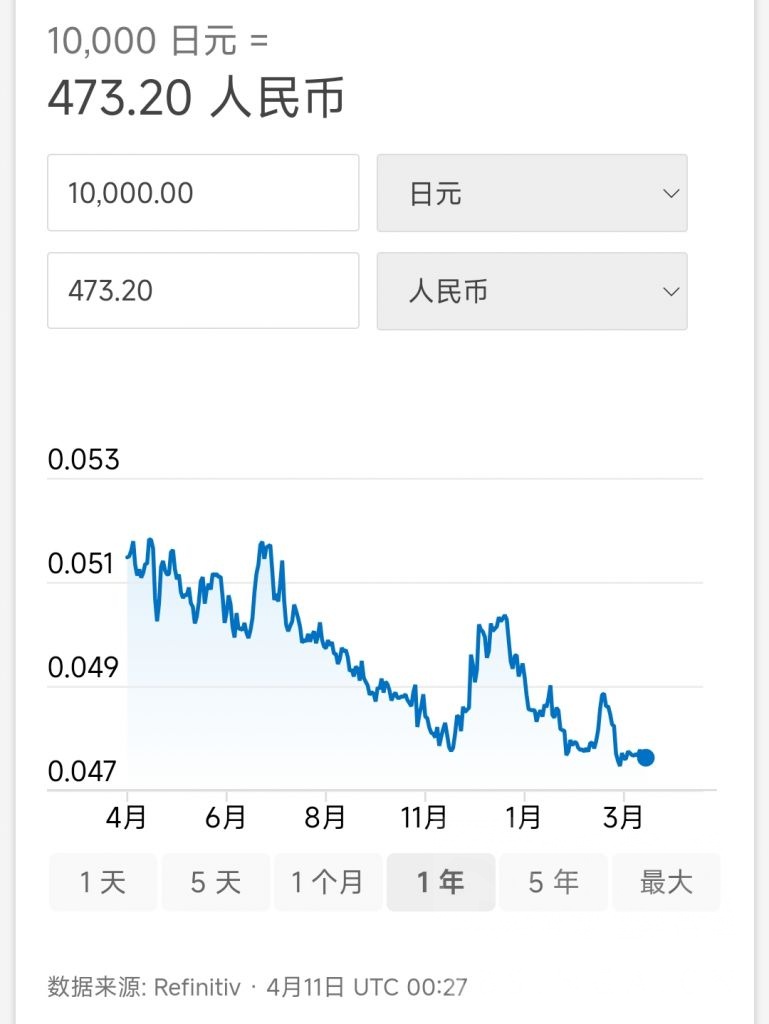The height and width of the screenshot is (1024, 769).
Task: Select the 1年 time range button
Action: pyautogui.click(x=441, y=881)
